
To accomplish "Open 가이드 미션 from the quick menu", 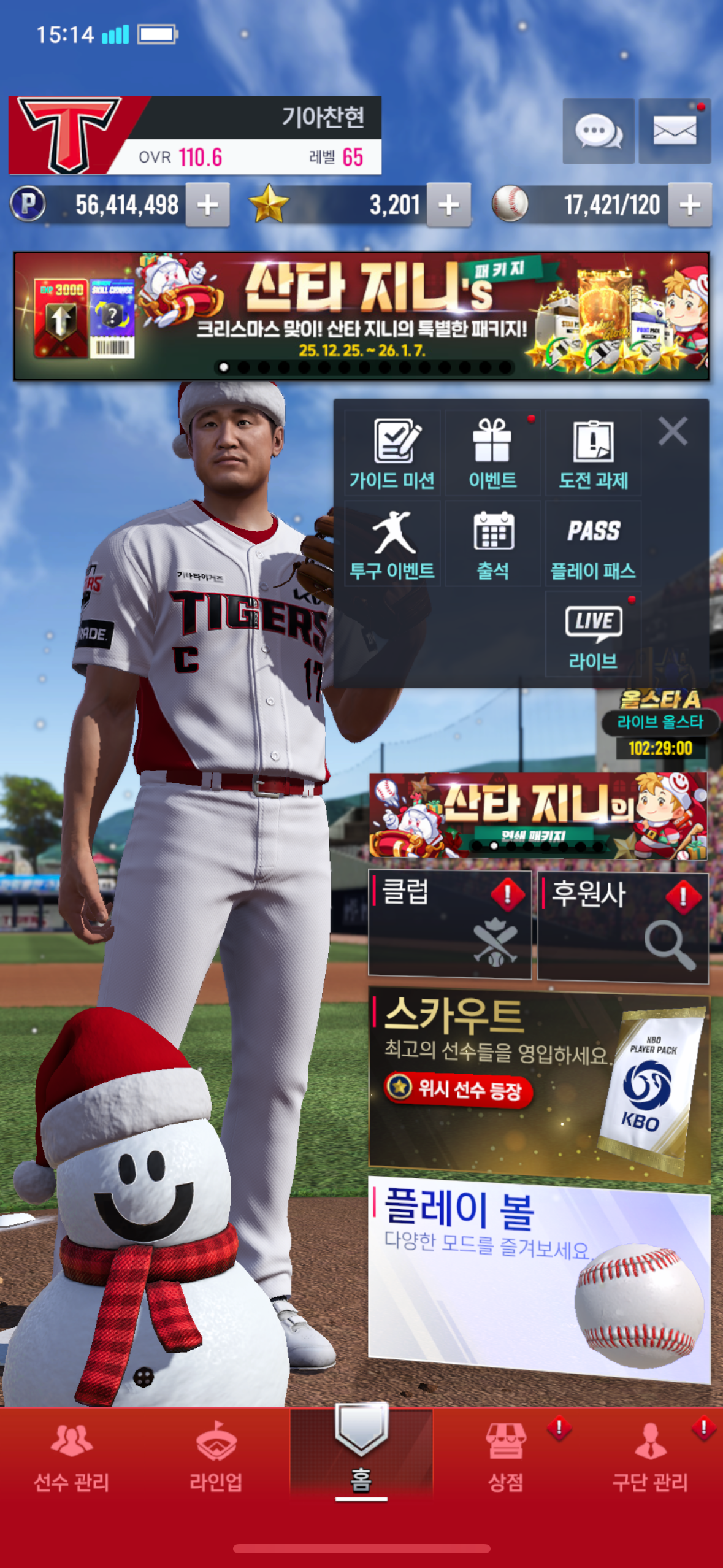I will tap(392, 453).
